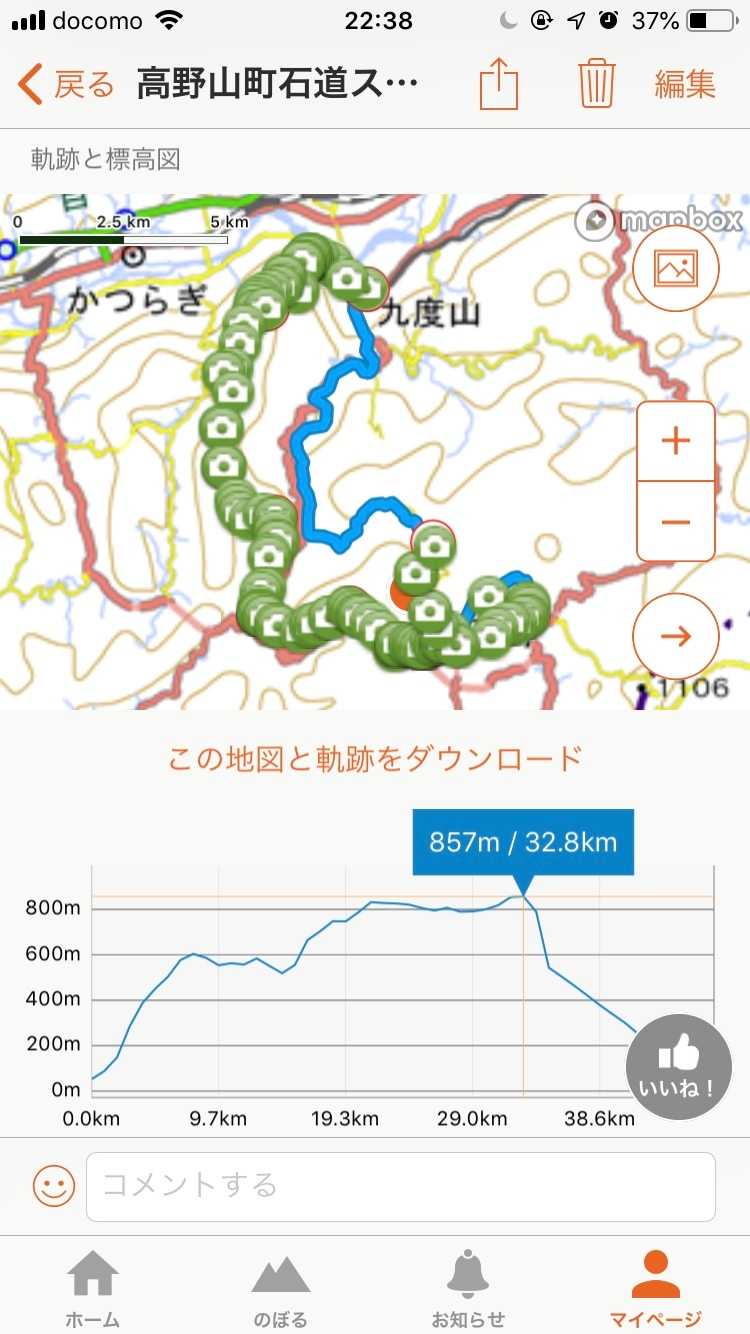Open the お知らせ notifications tab

[x=468, y=1289]
